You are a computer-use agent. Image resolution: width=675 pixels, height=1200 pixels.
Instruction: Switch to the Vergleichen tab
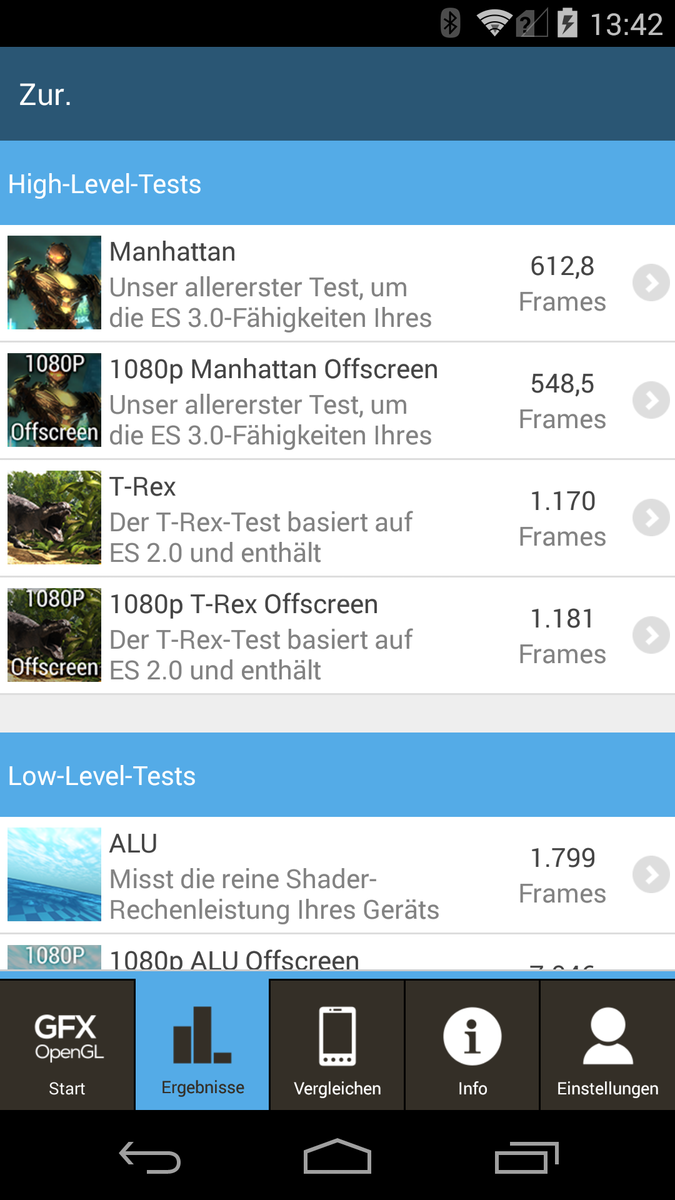click(x=337, y=1045)
